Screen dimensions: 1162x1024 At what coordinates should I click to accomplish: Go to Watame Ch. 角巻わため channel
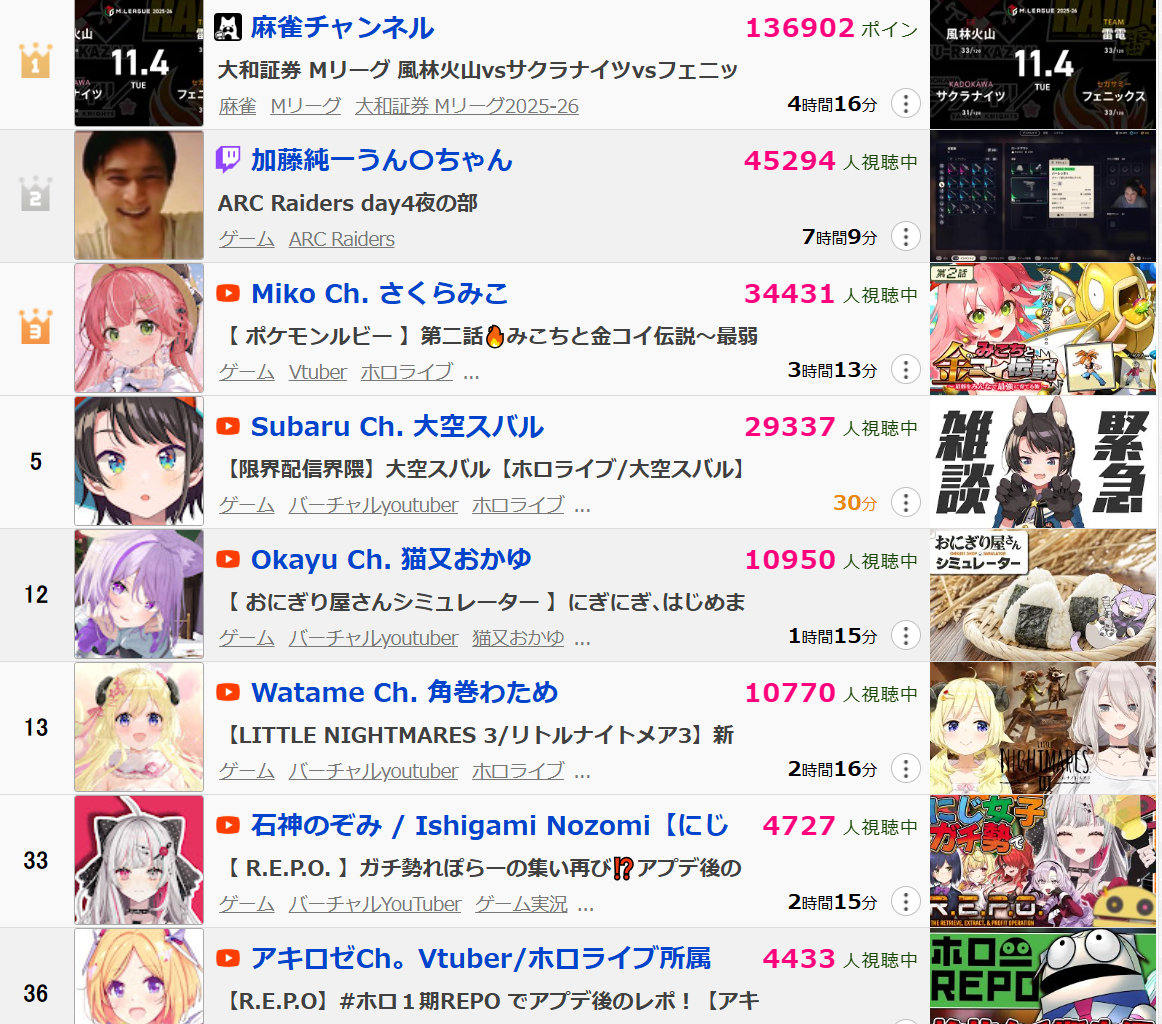pyautogui.click(x=404, y=692)
